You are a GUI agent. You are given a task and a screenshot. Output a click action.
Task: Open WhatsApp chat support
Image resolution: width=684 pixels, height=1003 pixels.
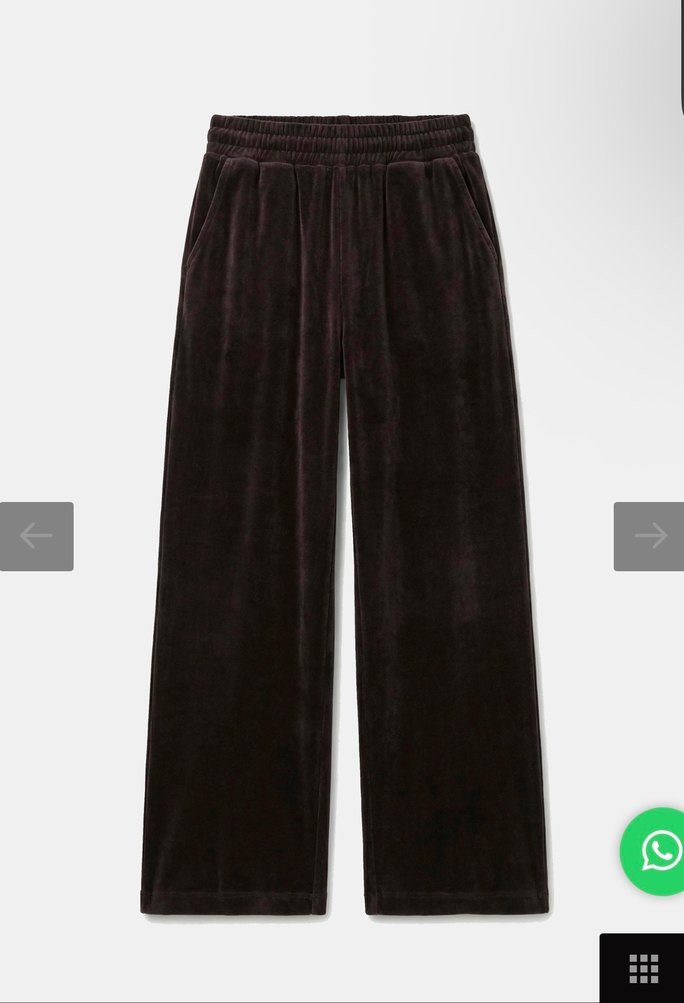coord(659,851)
